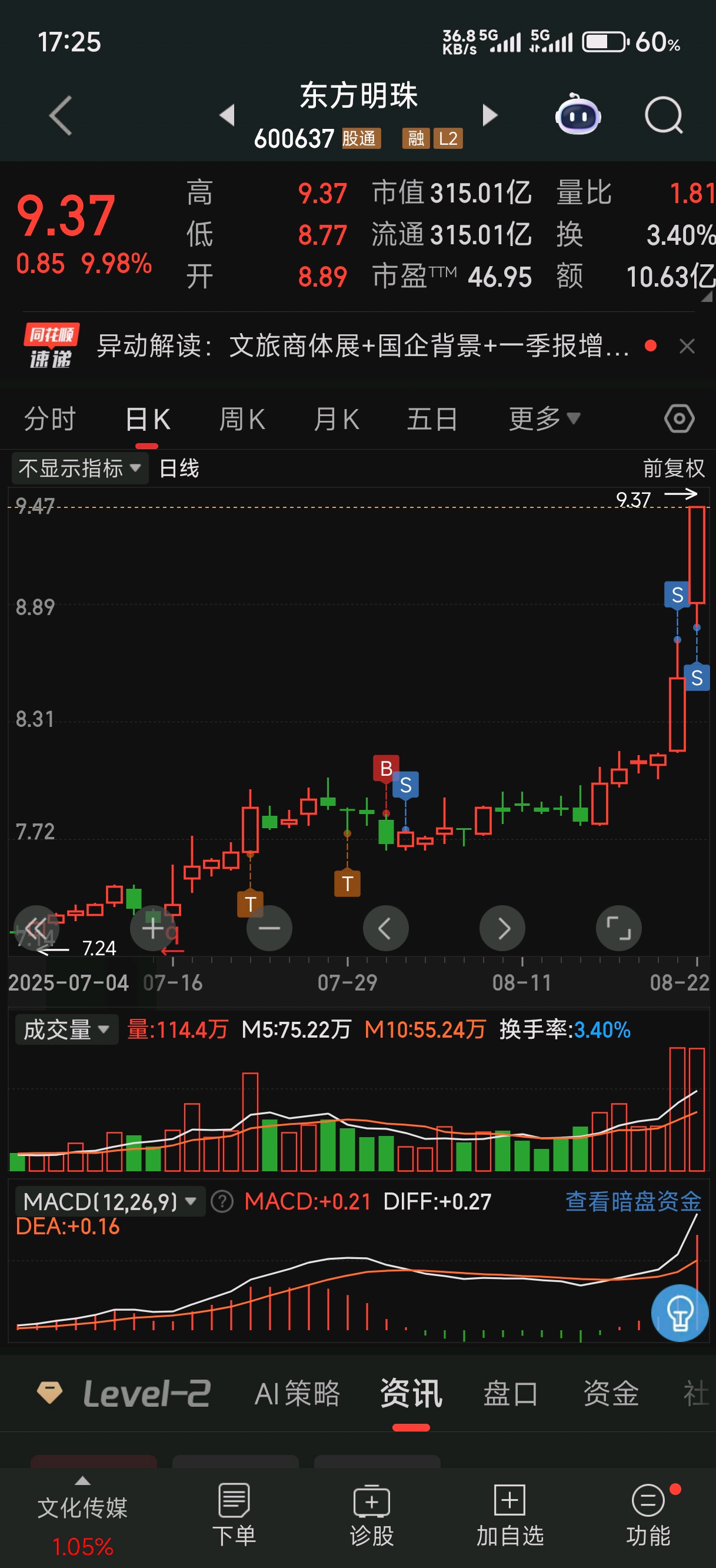
Task: Switch to the next stock arrow
Action: (x=489, y=115)
